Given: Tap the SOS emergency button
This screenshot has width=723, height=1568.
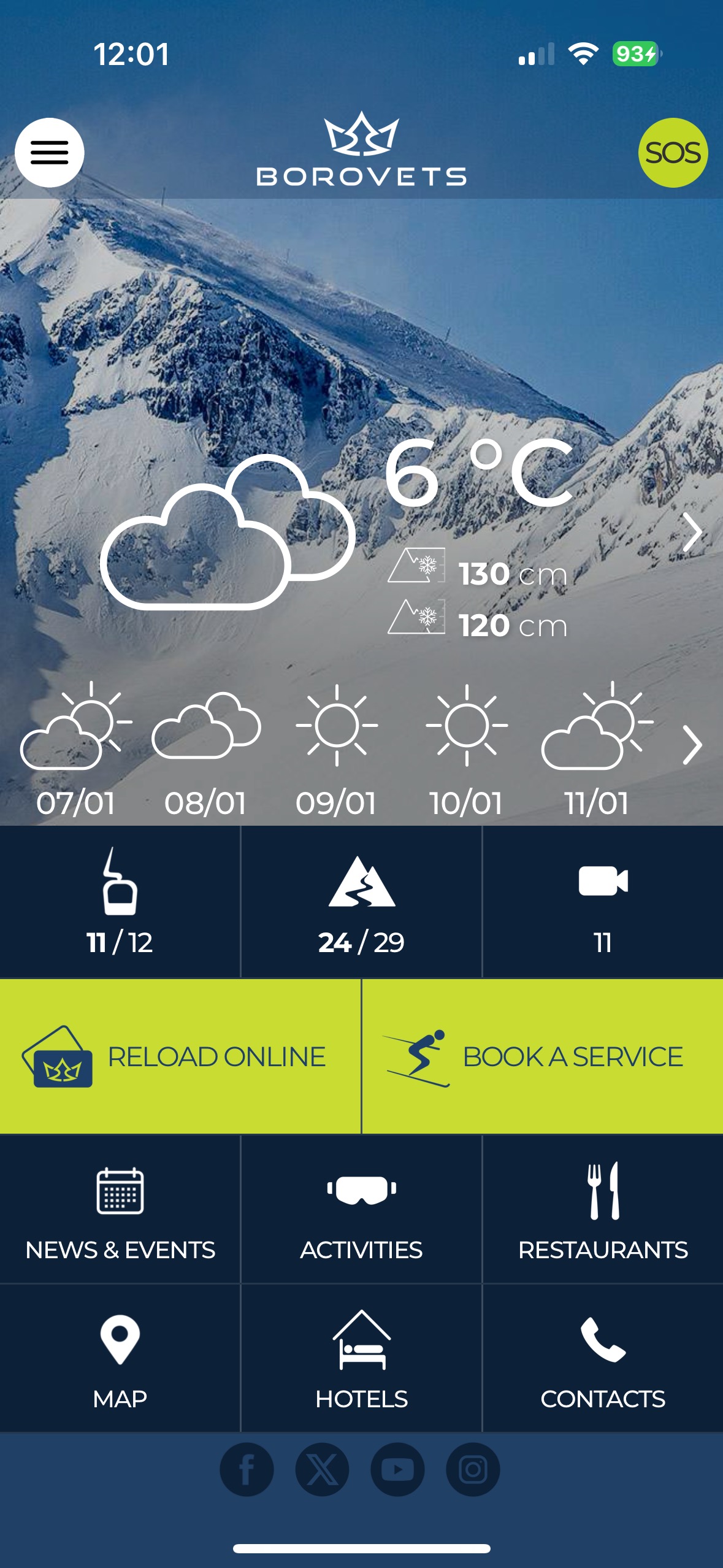Looking at the screenshot, I should [x=673, y=153].
